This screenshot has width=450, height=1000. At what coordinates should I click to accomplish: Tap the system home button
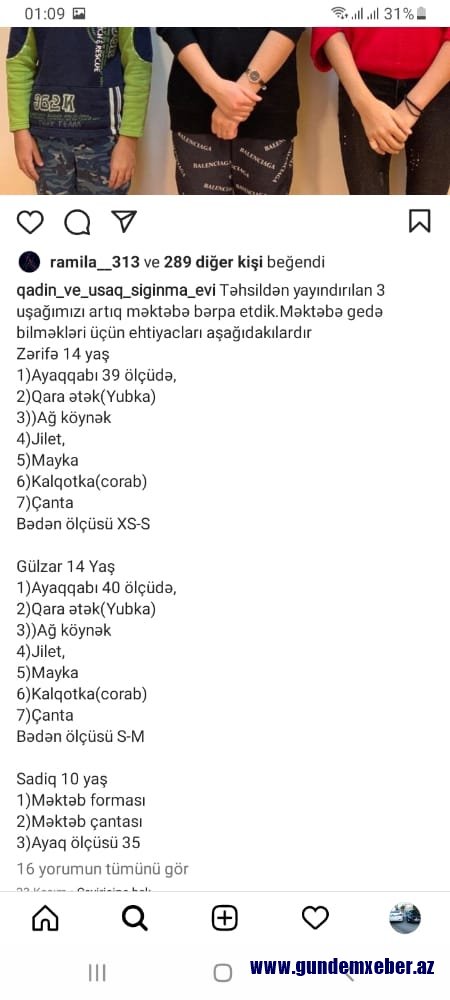(x=222, y=973)
